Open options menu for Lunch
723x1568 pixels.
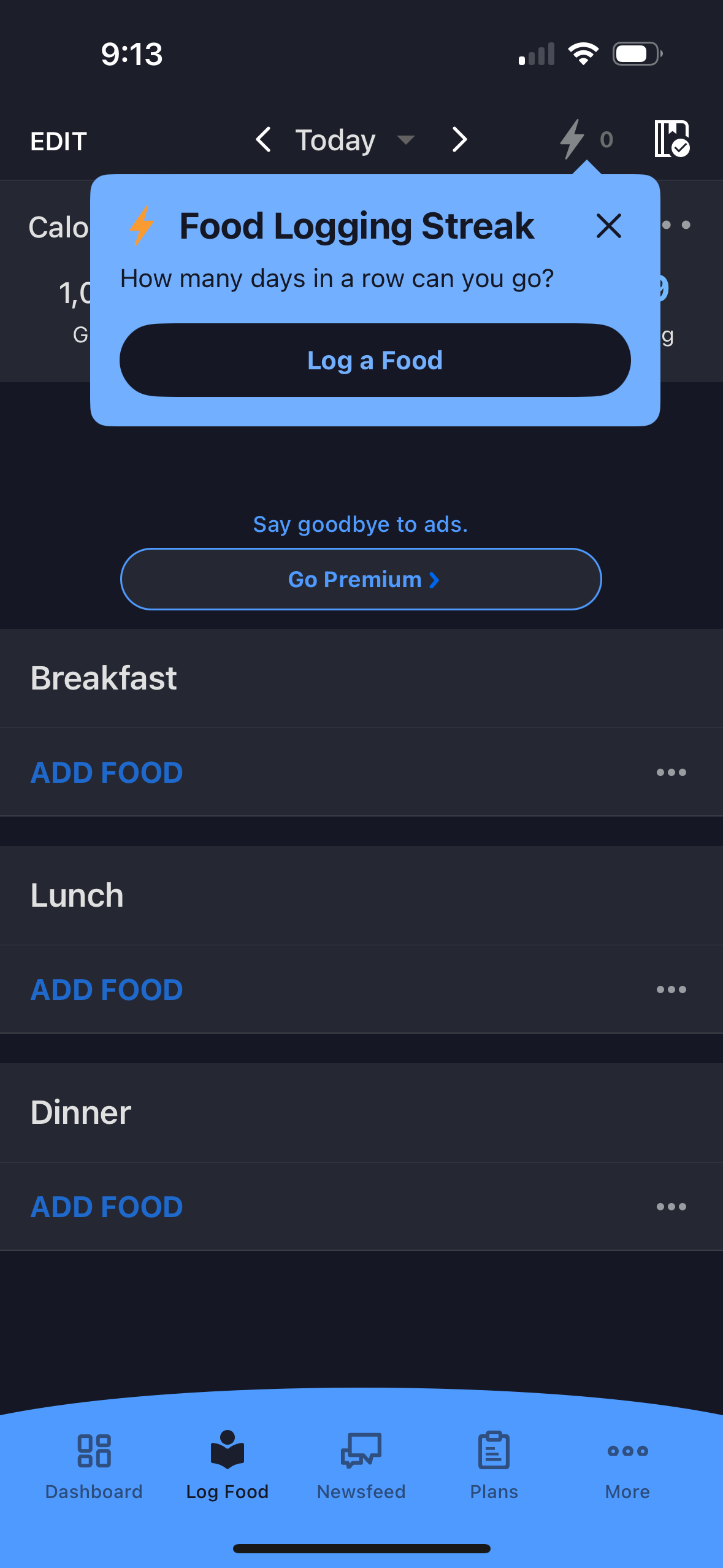[670, 989]
